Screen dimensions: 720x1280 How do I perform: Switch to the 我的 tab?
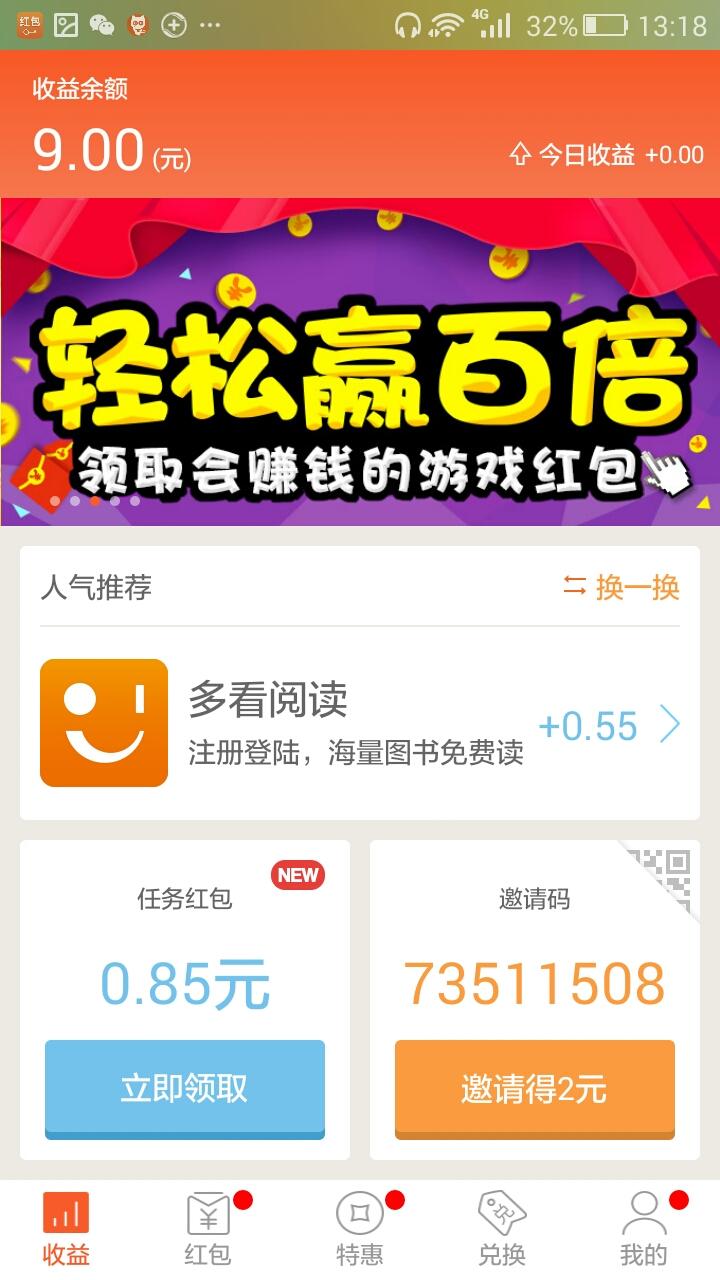[x=644, y=1229]
